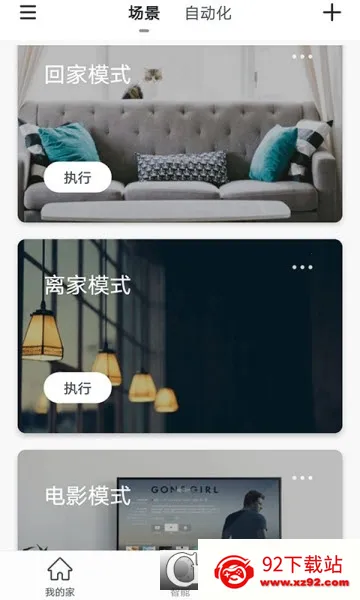Switch to the 自动化 tab
360x600 pixels.
coord(208,14)
